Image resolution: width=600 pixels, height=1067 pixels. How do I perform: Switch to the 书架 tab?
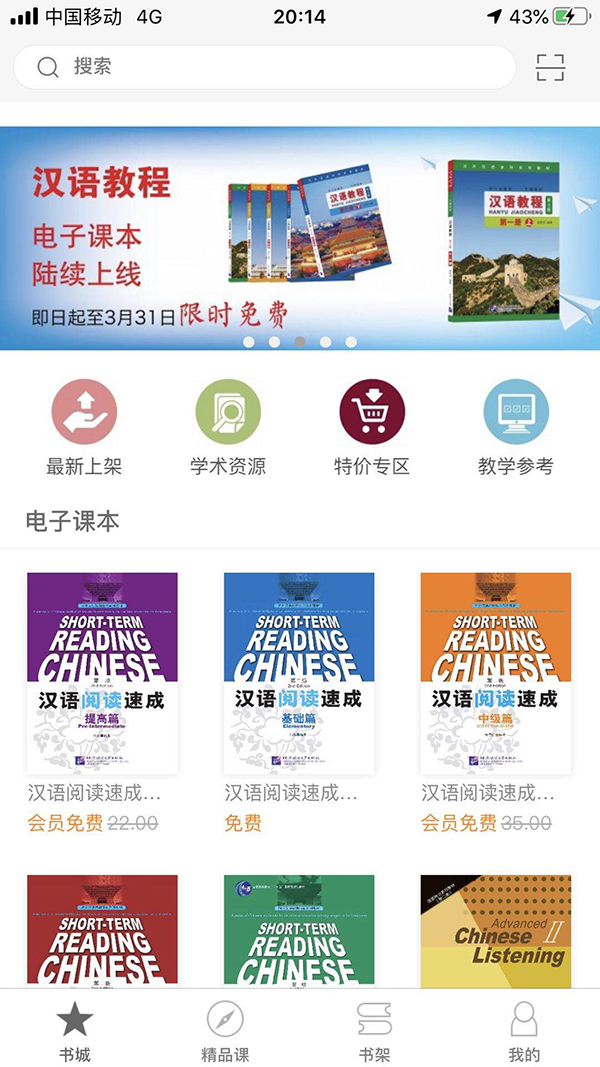pyautogui.click(x=375, y=1030)
